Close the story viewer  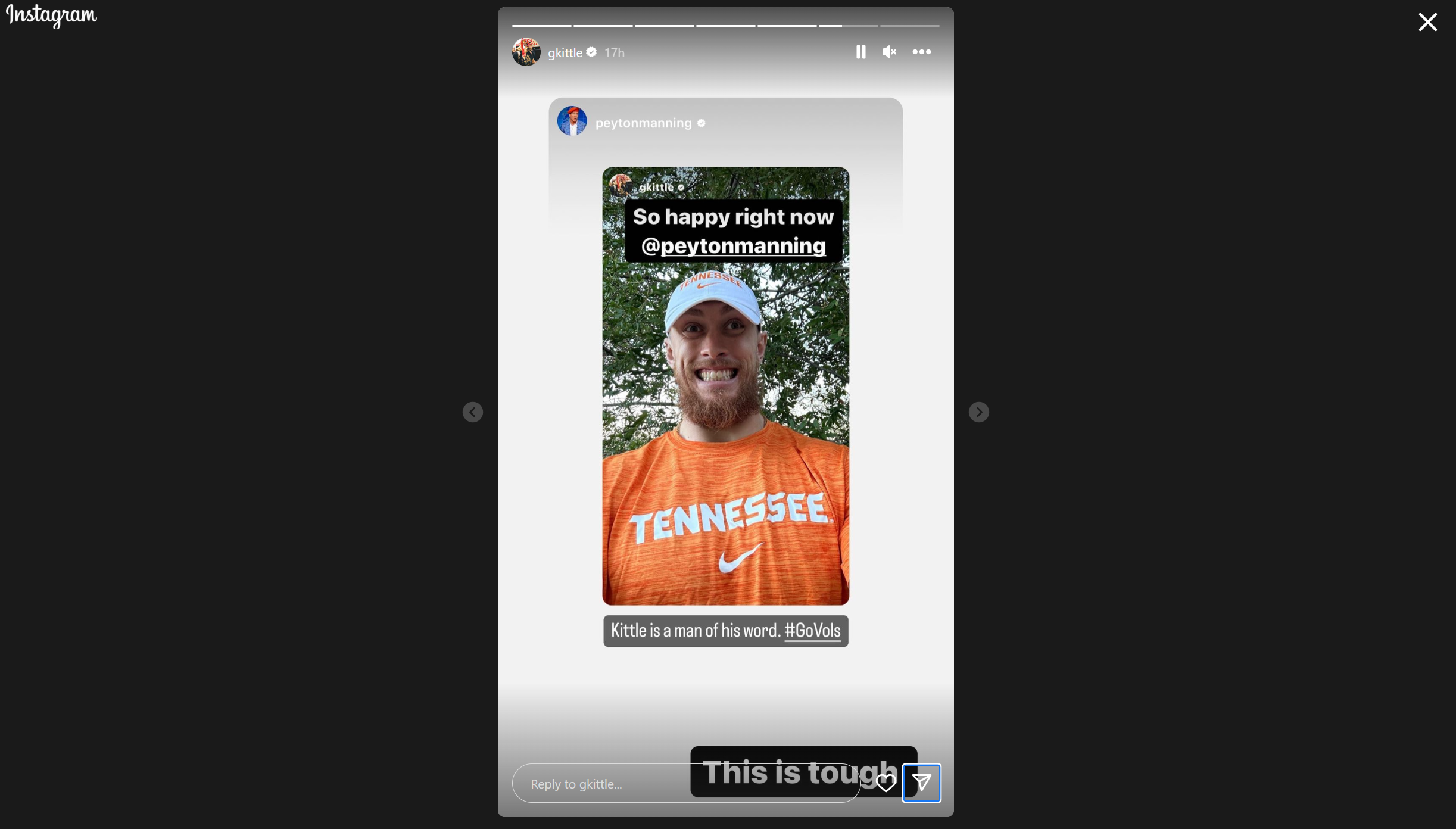pyautogui.click(x=1427, y=22)
